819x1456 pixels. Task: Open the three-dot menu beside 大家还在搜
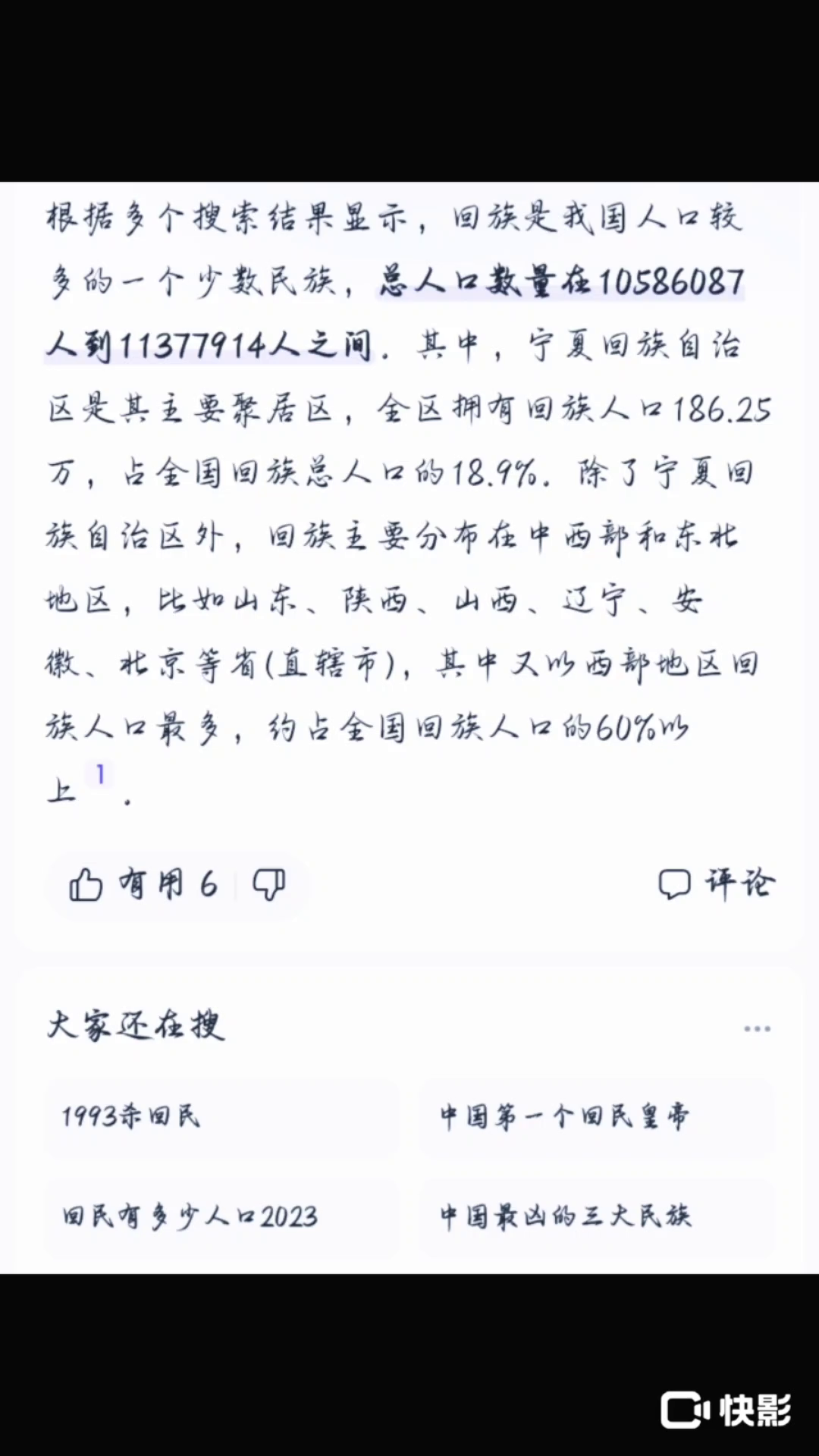point(757,1029)
